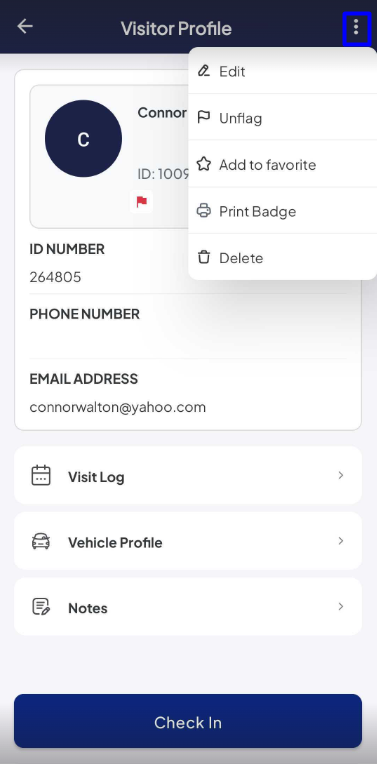
Task: Add this visitor to favorite
Action: tap(283, 165)
